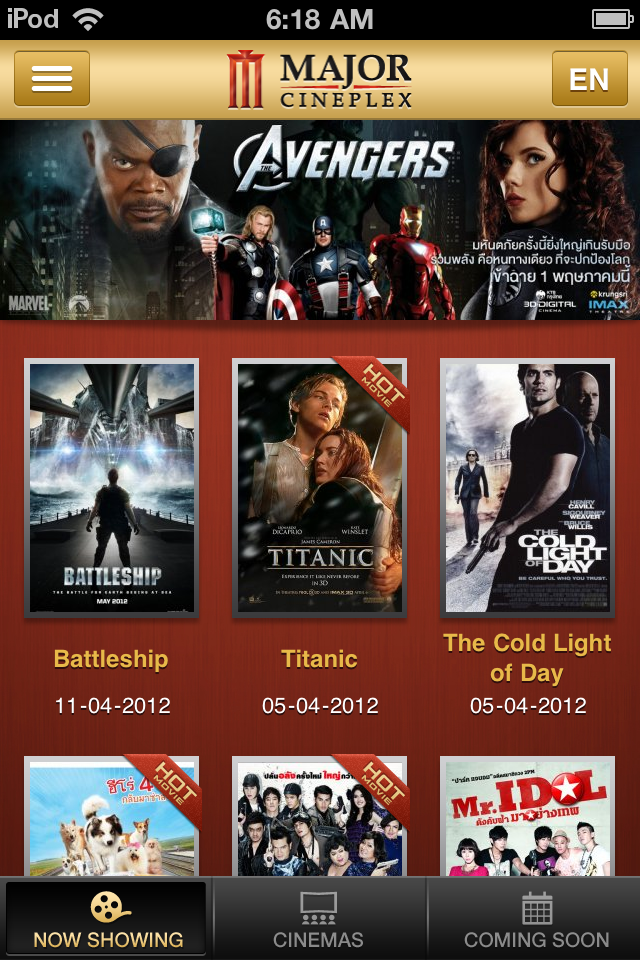
Task: Select The Cold Light of Day poster
Action: pyautogui.click(x=527, y=487)
